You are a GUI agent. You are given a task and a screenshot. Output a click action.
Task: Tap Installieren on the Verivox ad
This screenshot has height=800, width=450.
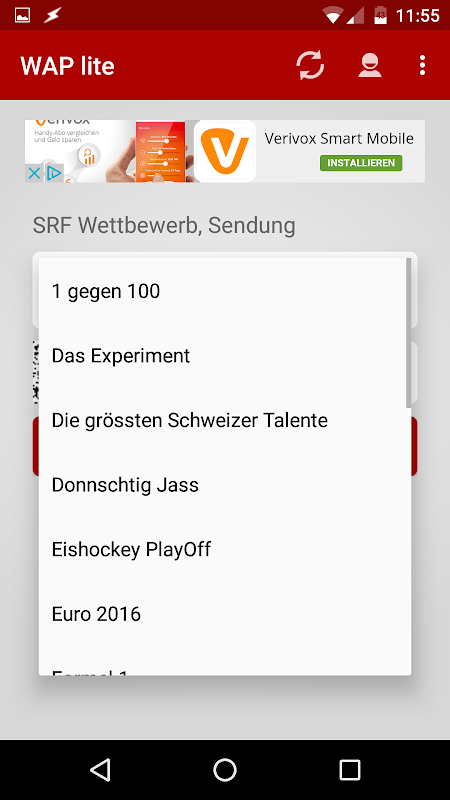pos(361,163)
